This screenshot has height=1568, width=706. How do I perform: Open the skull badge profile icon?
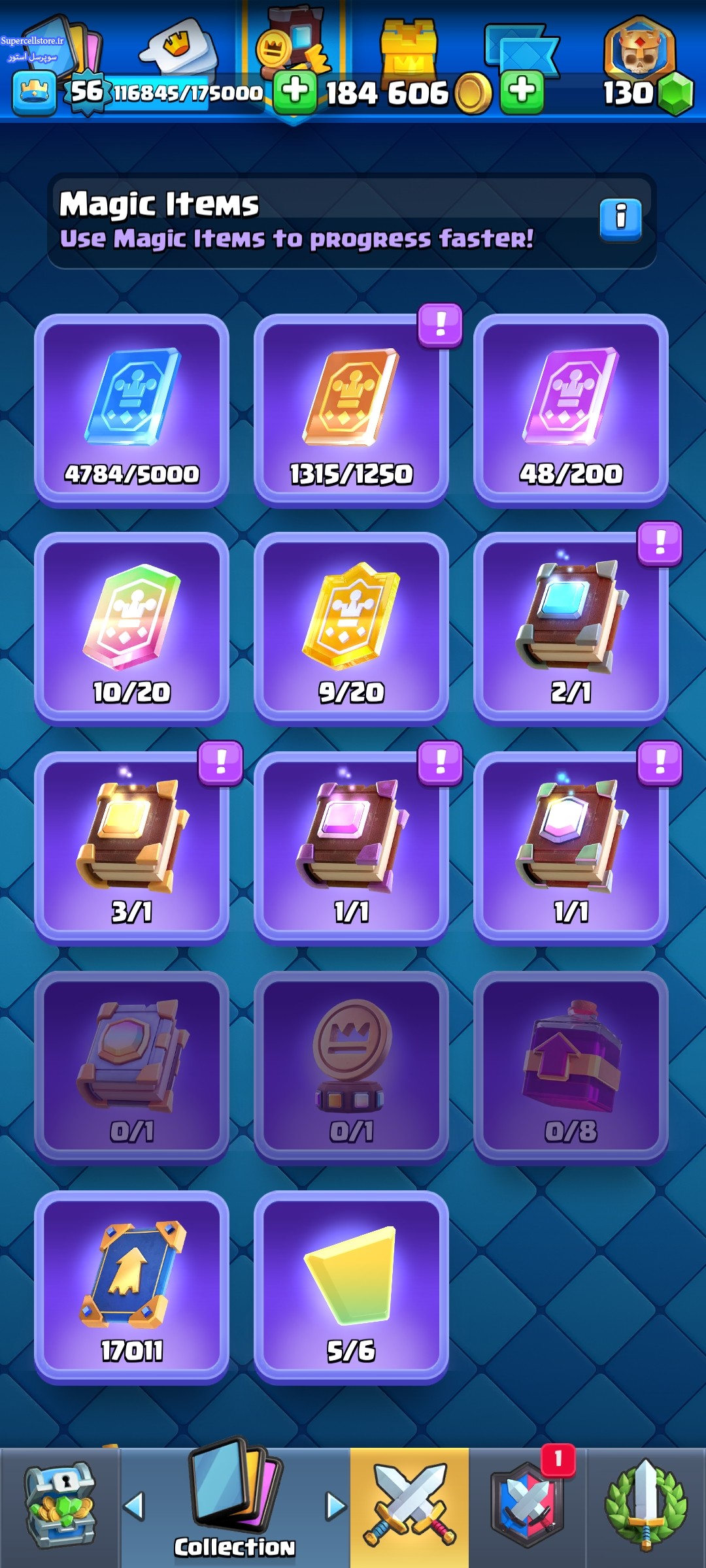(639, 49)
